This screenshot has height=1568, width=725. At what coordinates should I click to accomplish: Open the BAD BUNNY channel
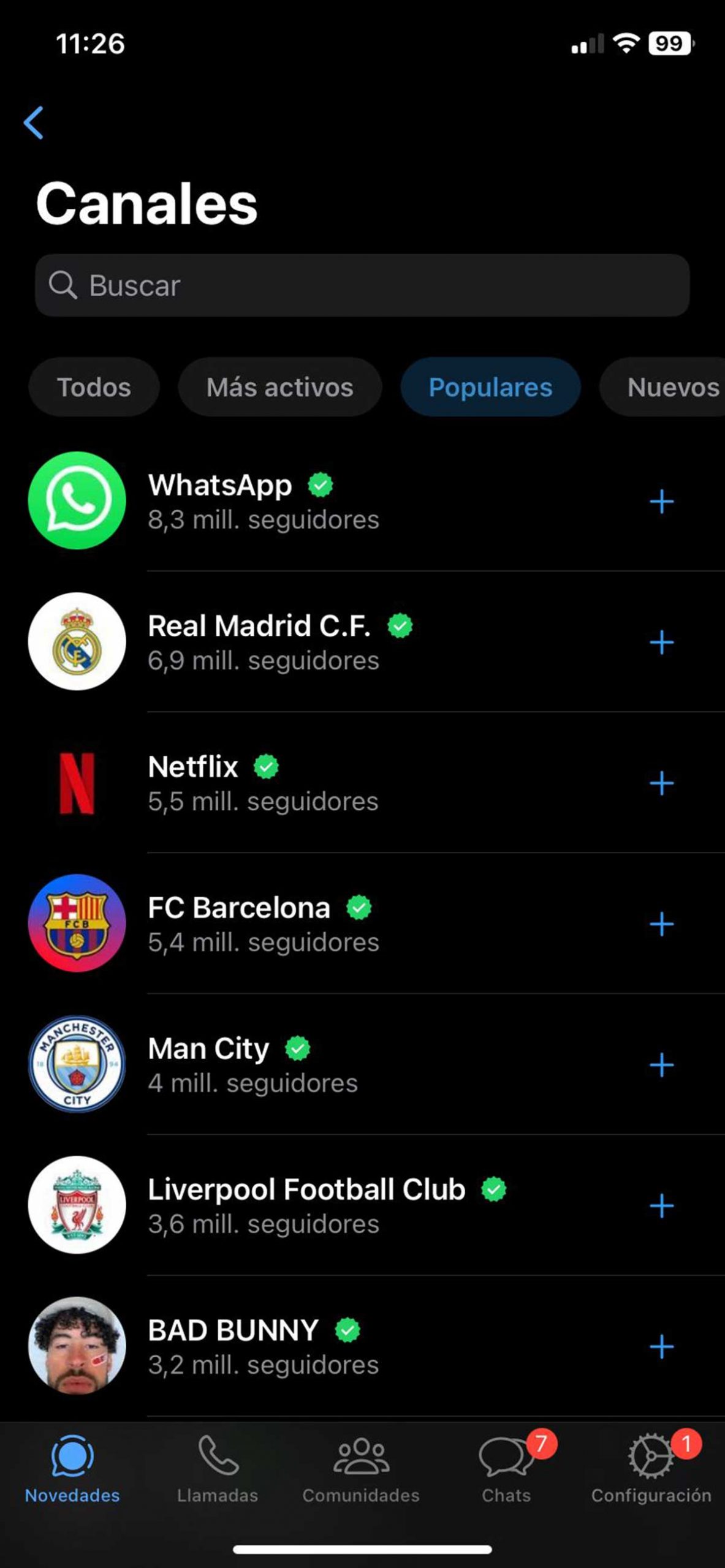tap(306, 1347)
